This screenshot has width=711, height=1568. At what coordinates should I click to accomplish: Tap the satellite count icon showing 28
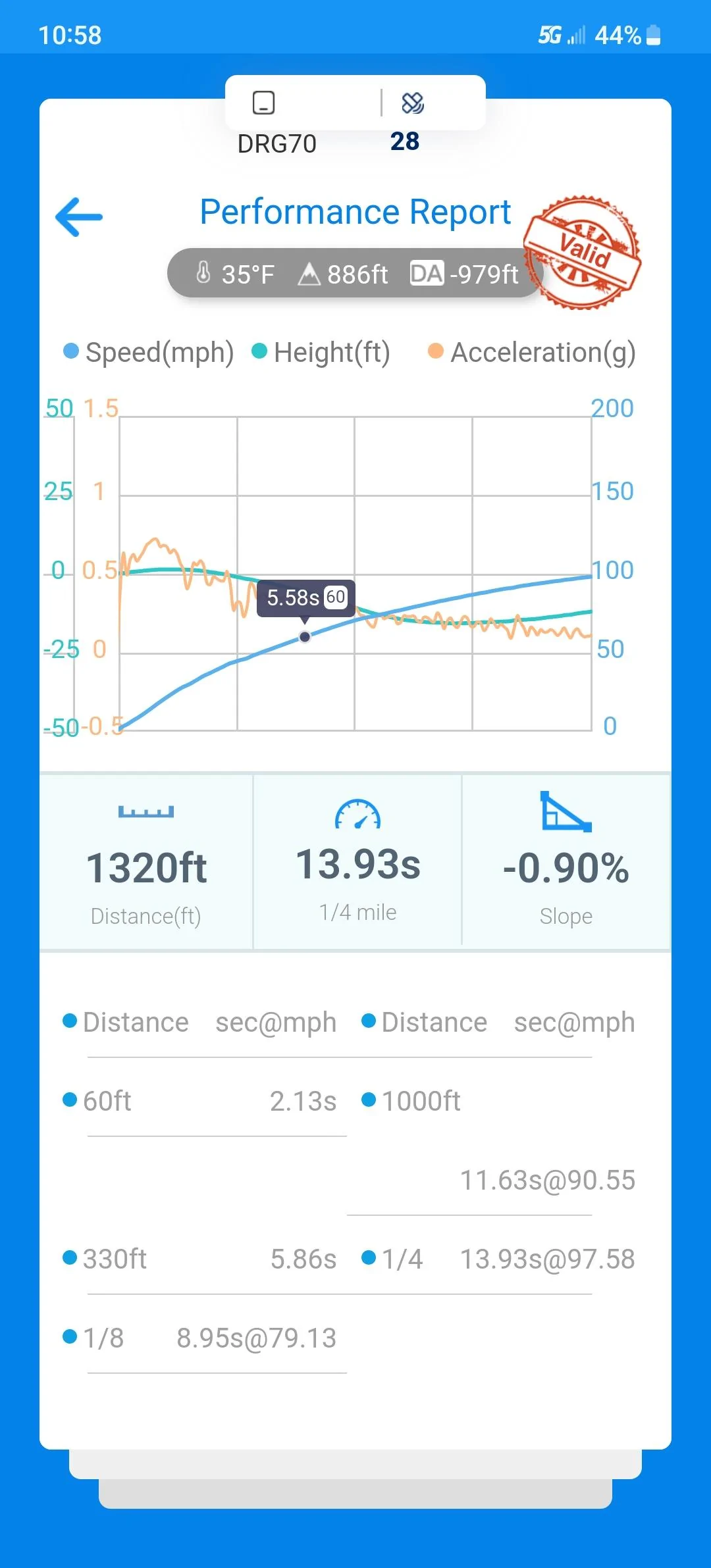pos(413,103)
